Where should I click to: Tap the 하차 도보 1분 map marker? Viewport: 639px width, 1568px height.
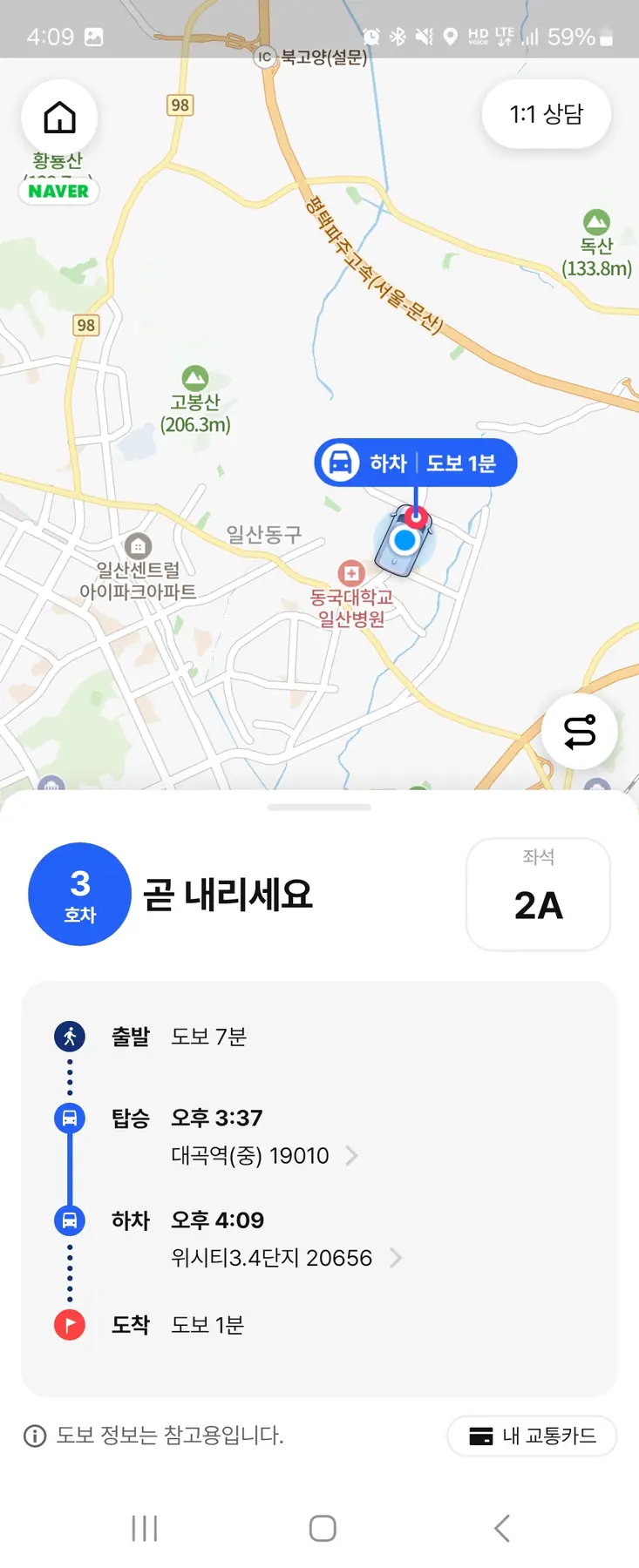click(416, 463)
